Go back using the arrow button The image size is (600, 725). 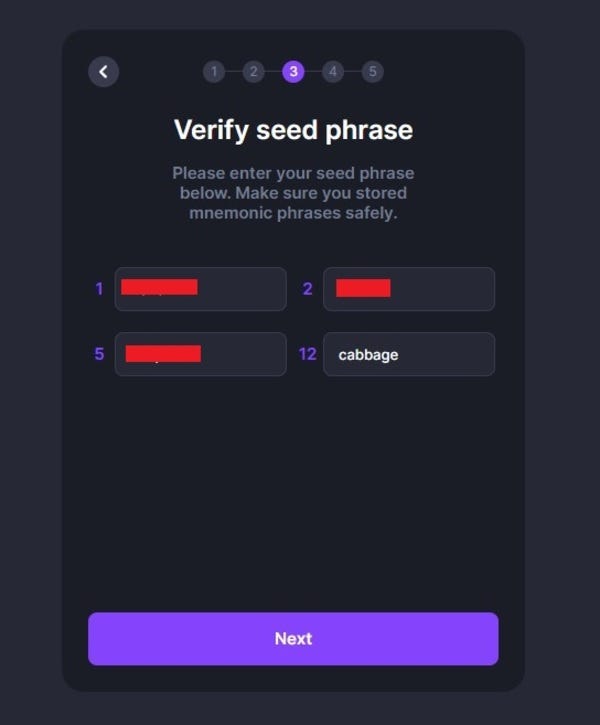(103, 72)
